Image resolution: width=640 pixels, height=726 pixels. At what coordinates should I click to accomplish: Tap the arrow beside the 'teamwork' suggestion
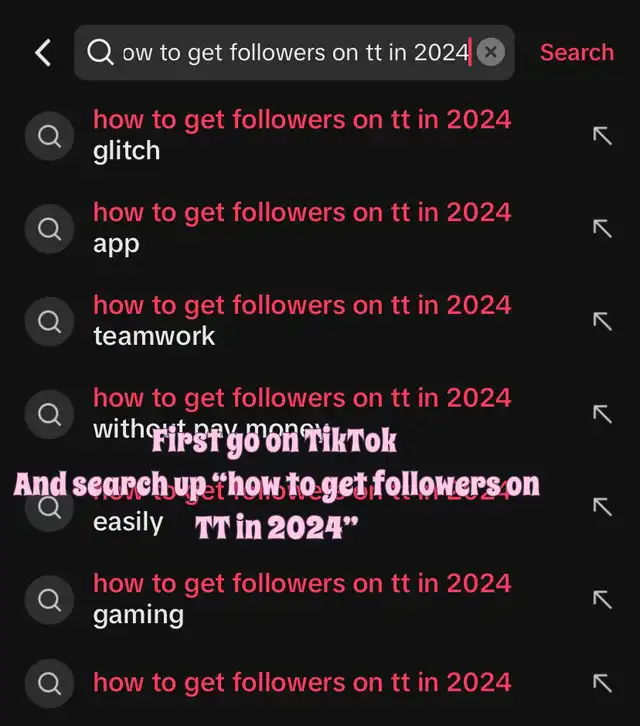coord(602,321)
